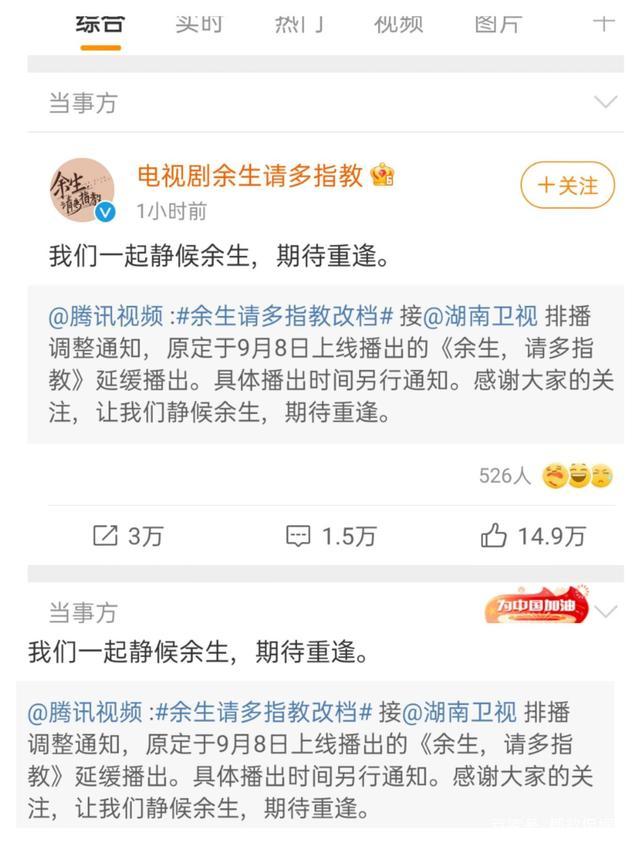Switch to the 图片 tab
640x844 pixels.
point(498,23)
